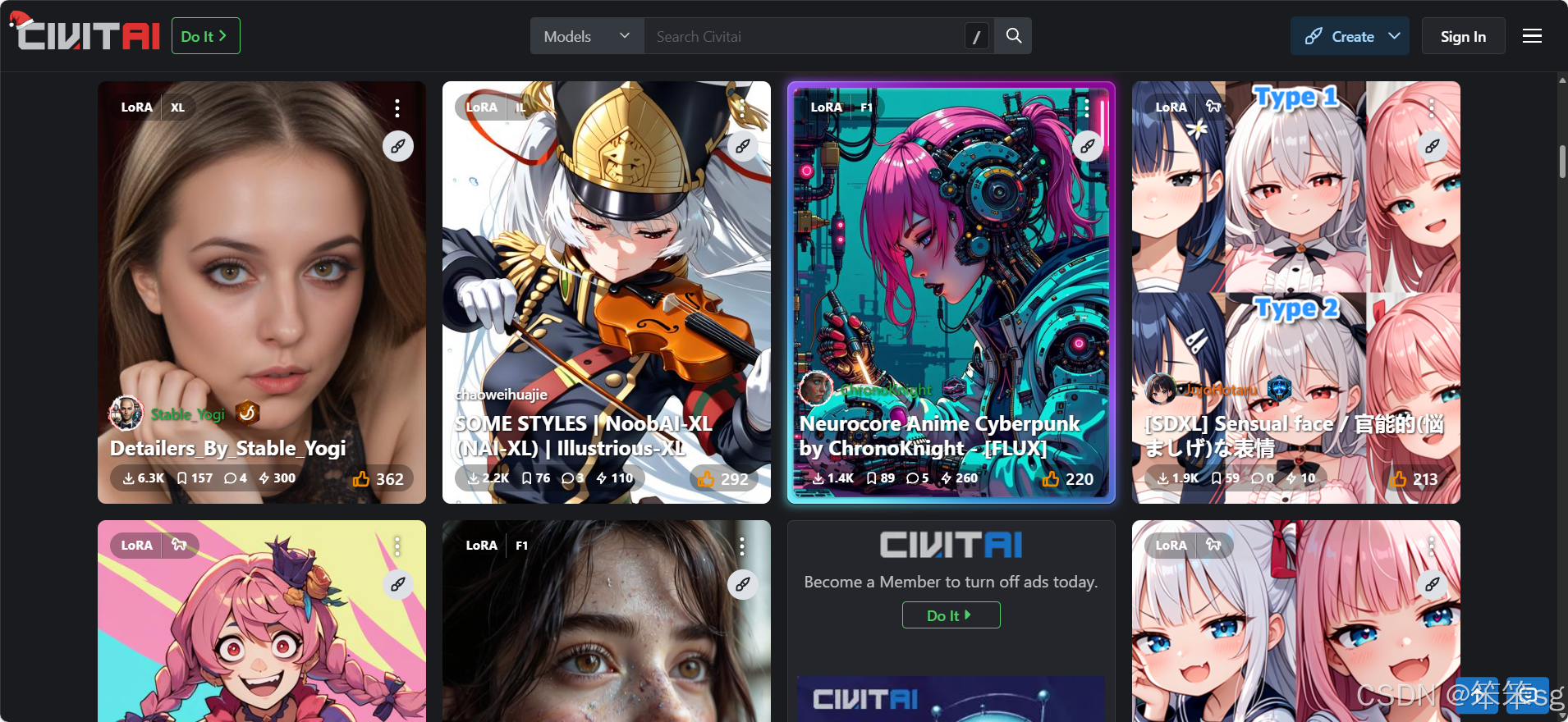
Task: Tap the magnifier search button
Action: click(1013, 36)
